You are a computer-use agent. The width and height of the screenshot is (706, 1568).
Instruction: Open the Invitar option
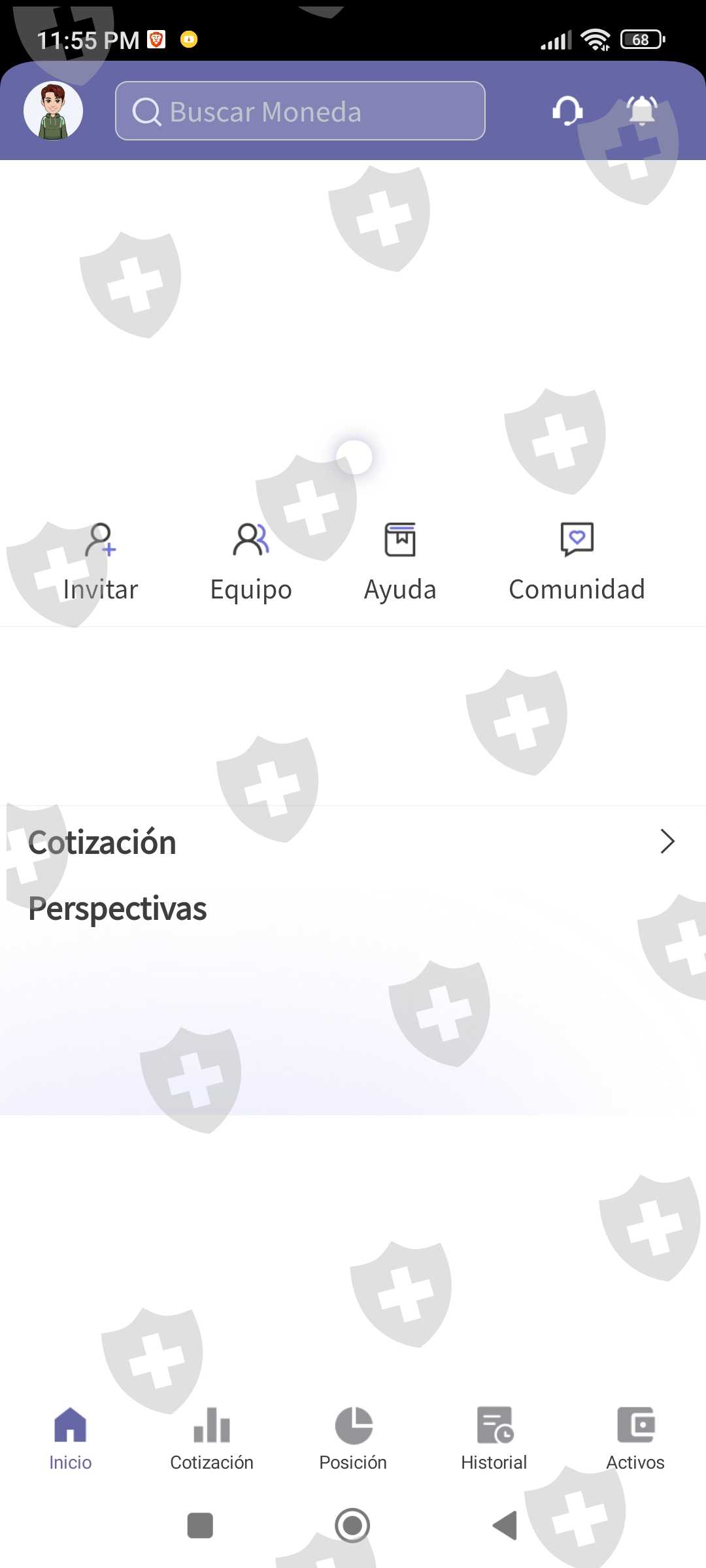pos(101,562)
